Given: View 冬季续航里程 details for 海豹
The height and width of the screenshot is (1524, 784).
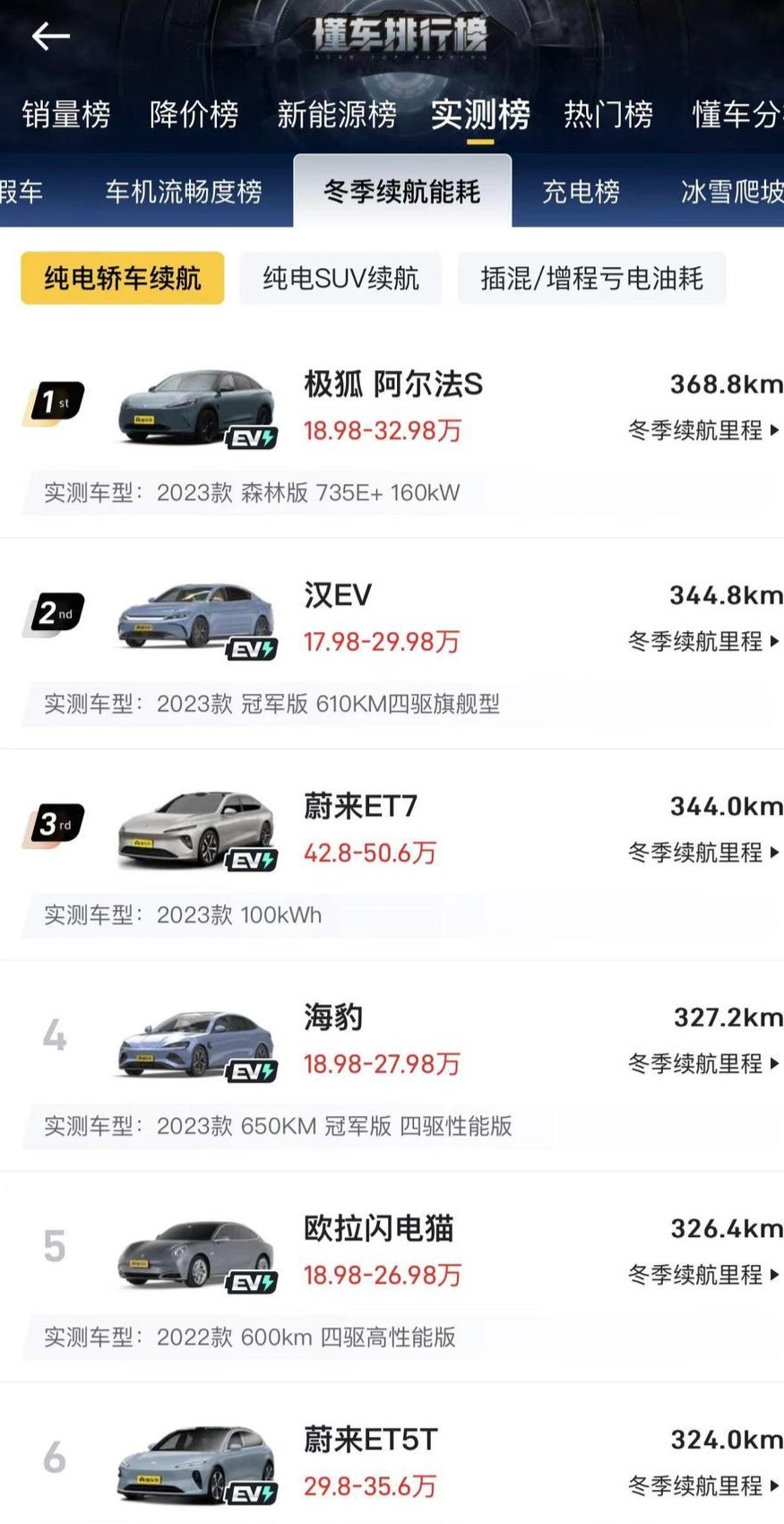Looking at the screenshot, I should pos(704,1064).
